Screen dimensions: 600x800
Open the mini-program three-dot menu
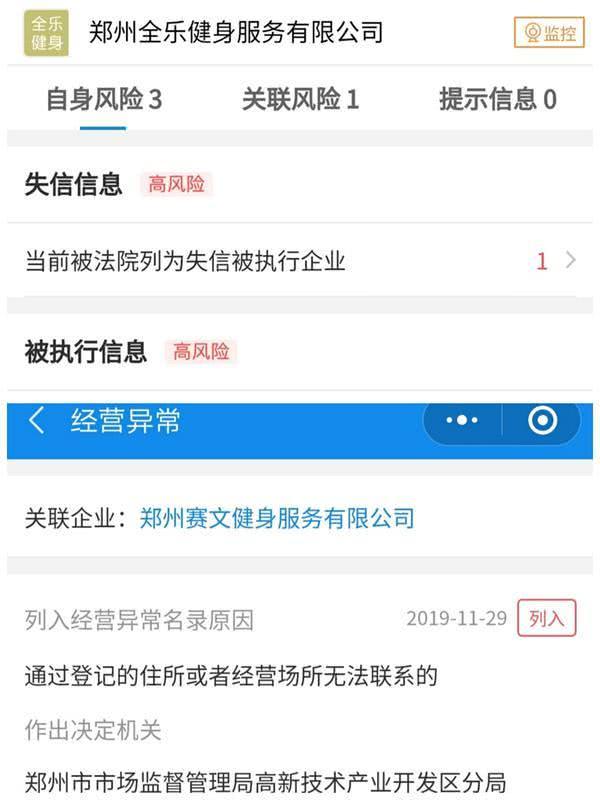[462, 421]
